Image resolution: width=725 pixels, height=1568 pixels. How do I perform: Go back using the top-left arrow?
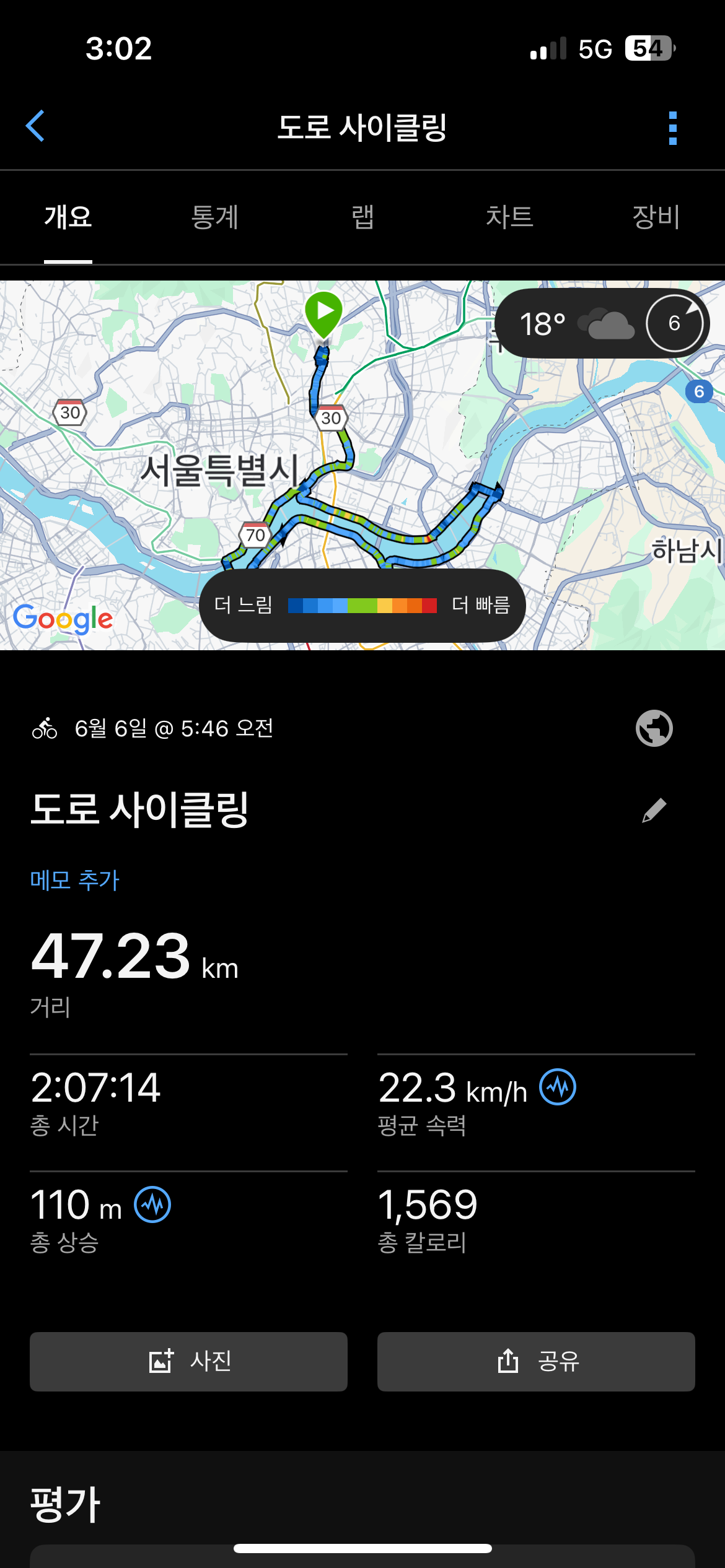coord(35,126)
